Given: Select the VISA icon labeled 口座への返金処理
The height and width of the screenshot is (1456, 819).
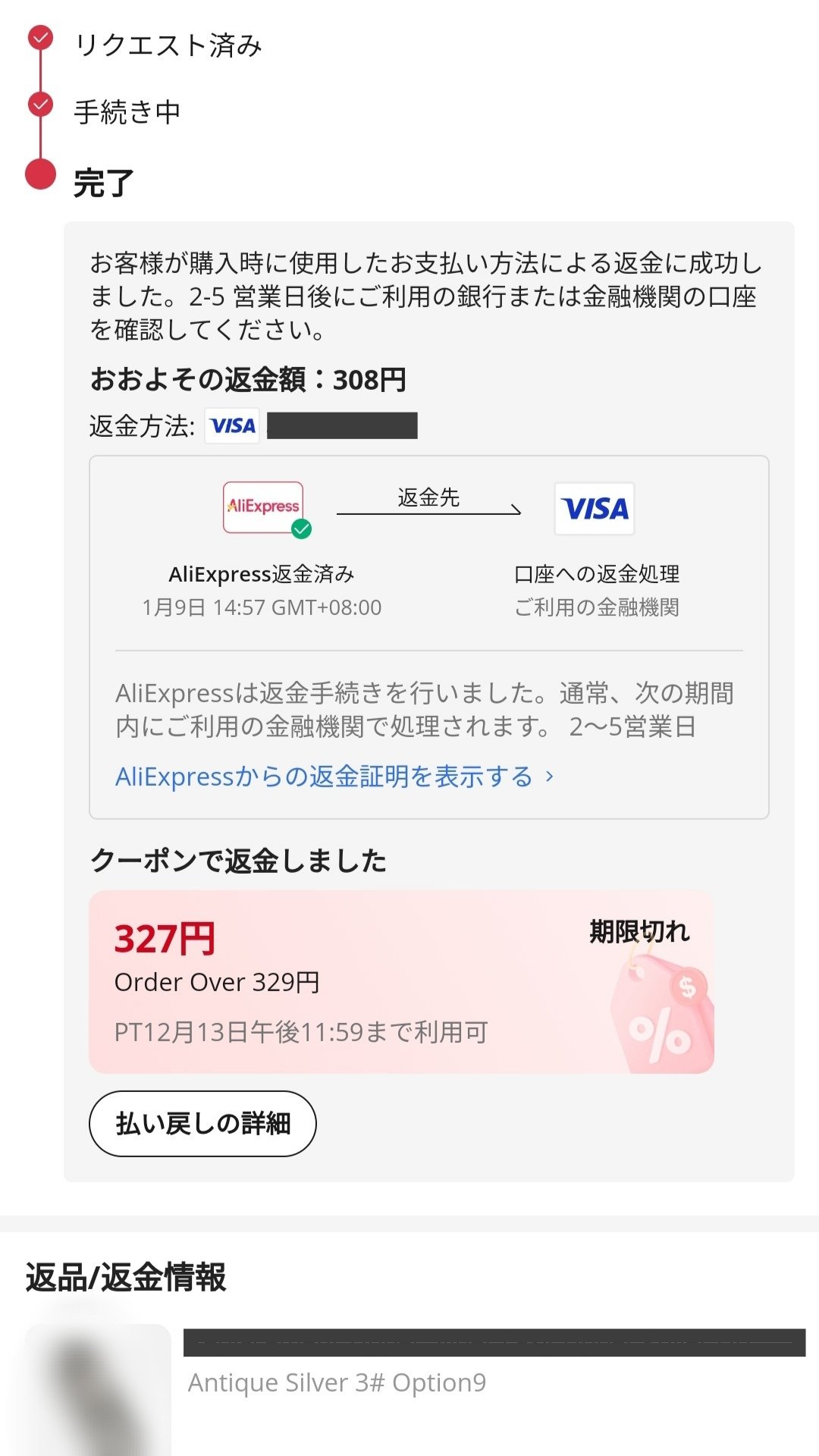Looking at the screenshot, I should point(595,507).
